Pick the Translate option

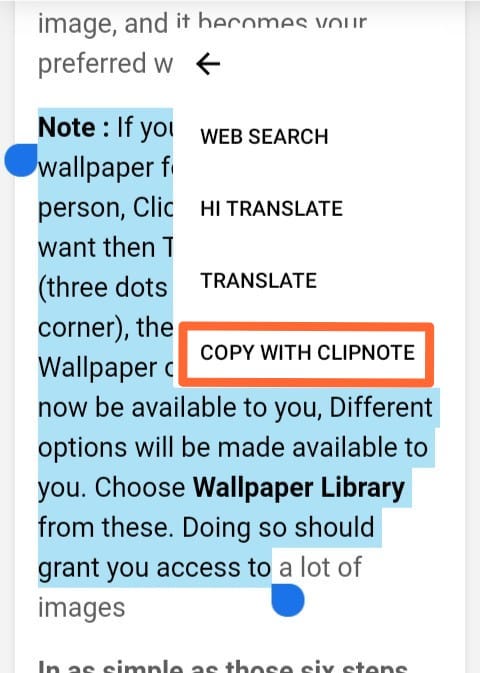[258, 281]
